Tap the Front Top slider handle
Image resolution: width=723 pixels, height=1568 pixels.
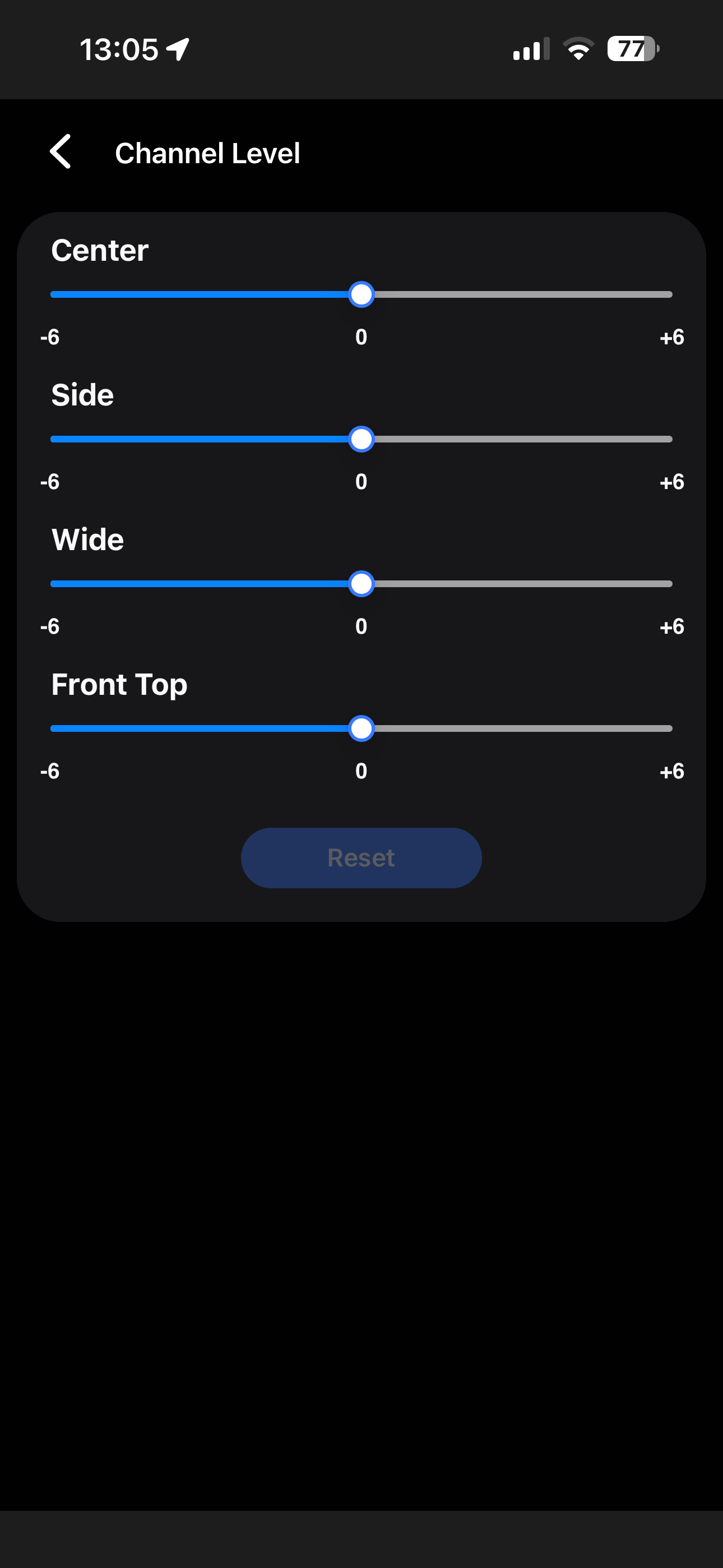coord(361,728)
